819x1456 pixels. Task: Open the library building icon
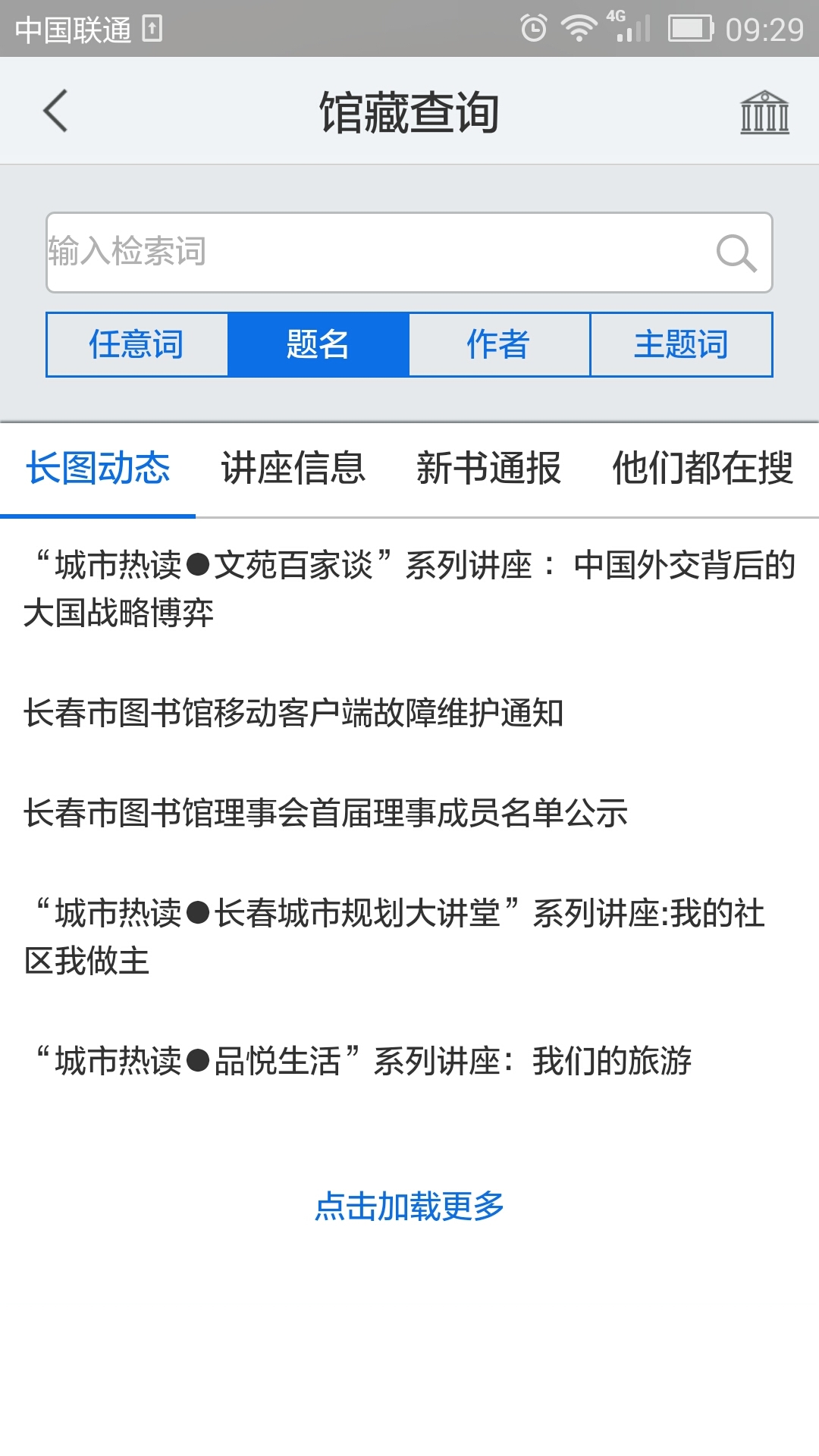pos(764,112)
